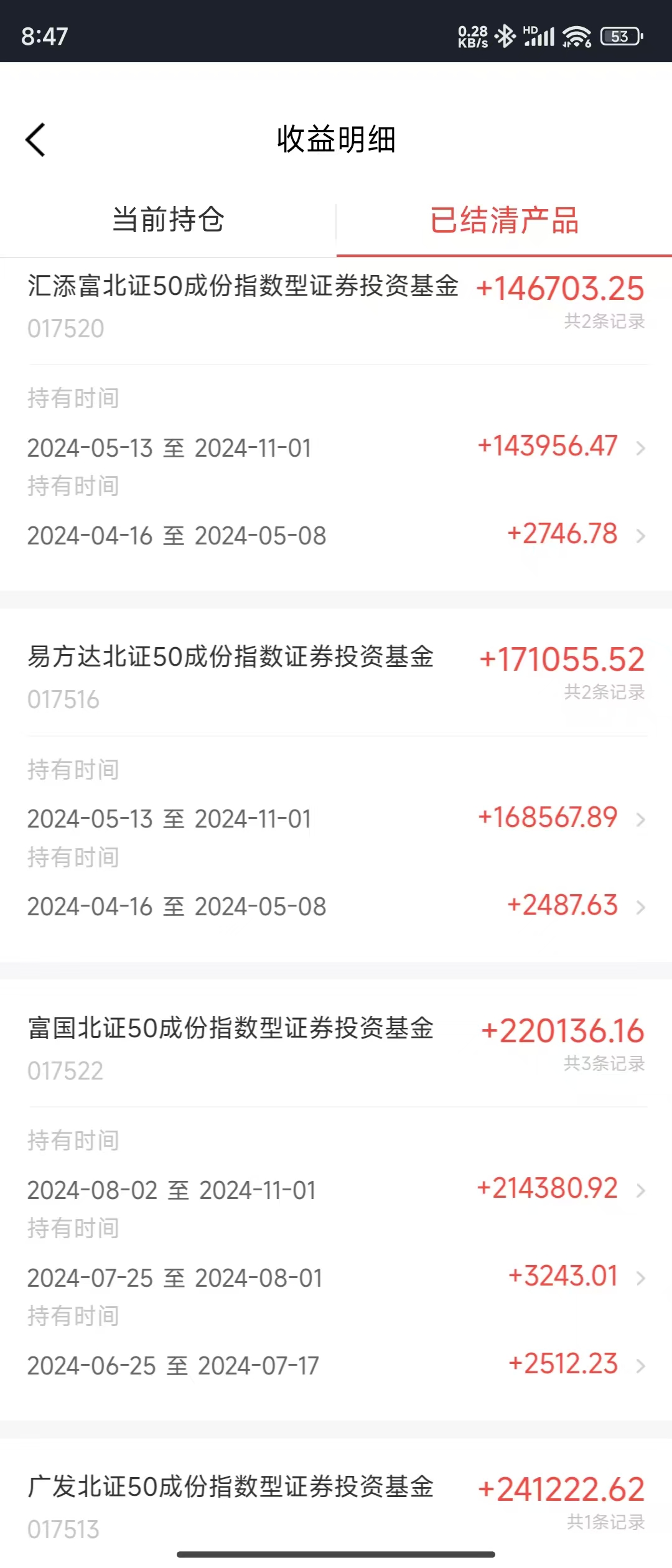This screenshot has width=672, height=1568.
Task: Go back from 收益明细 page
Action: (36, 139)
